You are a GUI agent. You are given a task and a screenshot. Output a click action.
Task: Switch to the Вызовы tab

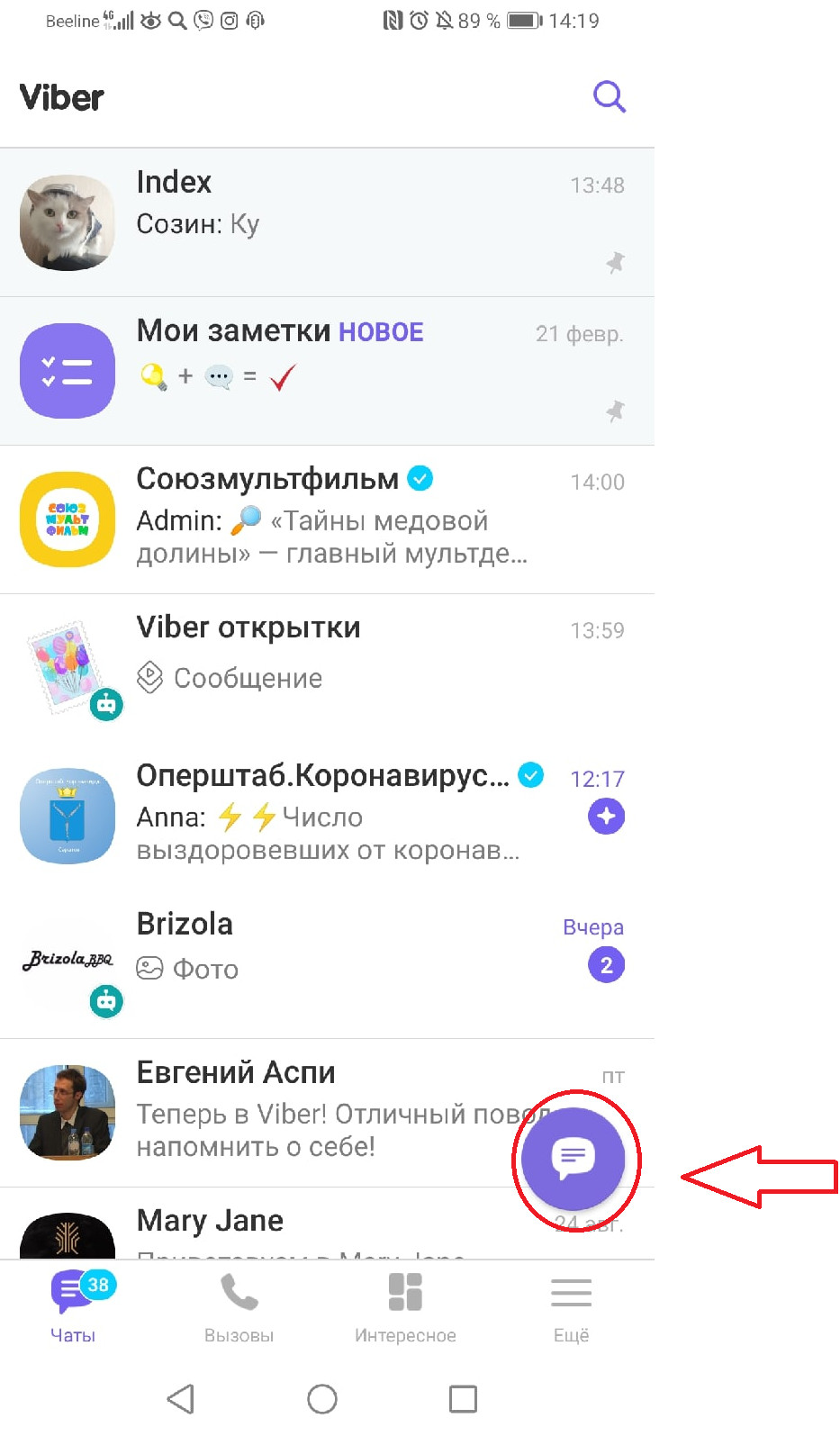(x=239, y=1307)
